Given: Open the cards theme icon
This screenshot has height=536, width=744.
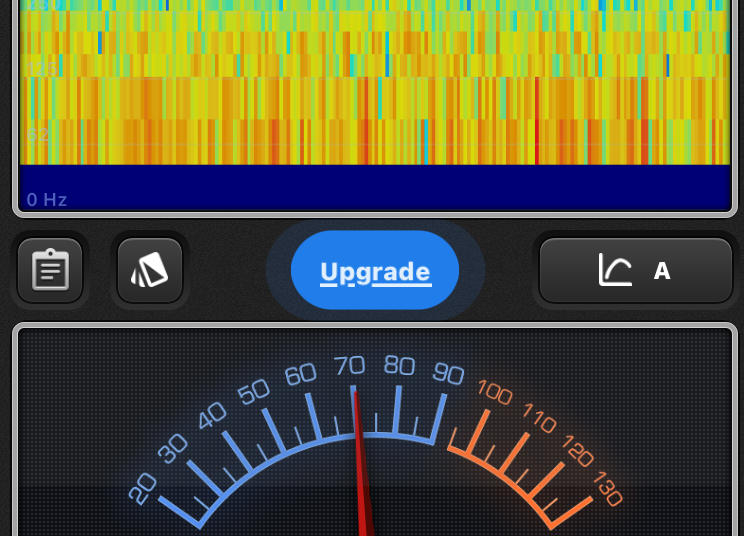Looking at the screenshot, I should pos(150,270).
